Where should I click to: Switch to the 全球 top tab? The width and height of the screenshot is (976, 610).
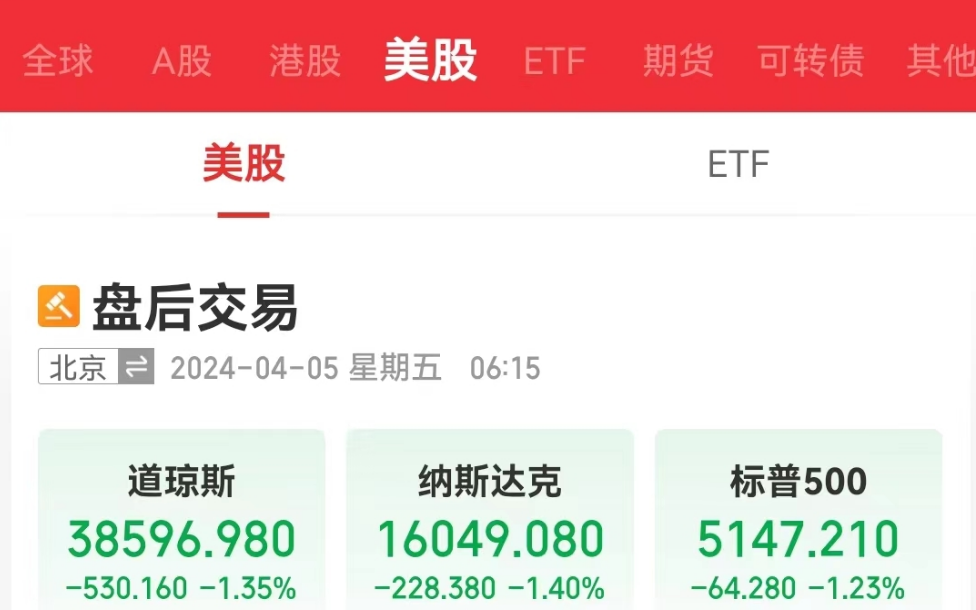click(x=58, y=61)
